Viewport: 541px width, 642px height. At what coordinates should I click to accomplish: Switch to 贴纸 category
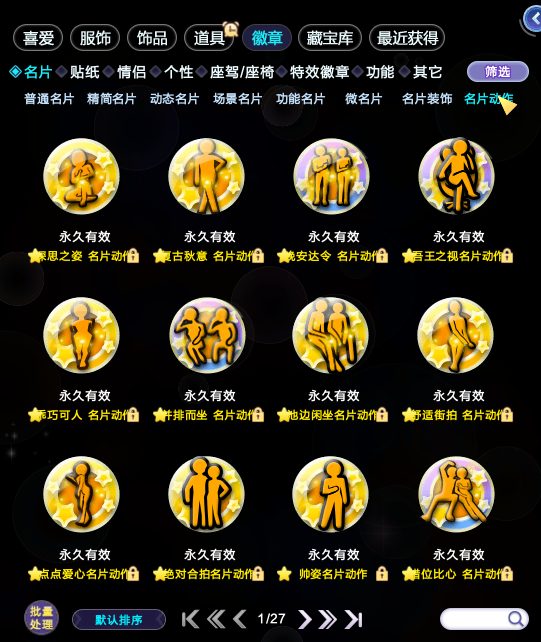tap(84, 72)
